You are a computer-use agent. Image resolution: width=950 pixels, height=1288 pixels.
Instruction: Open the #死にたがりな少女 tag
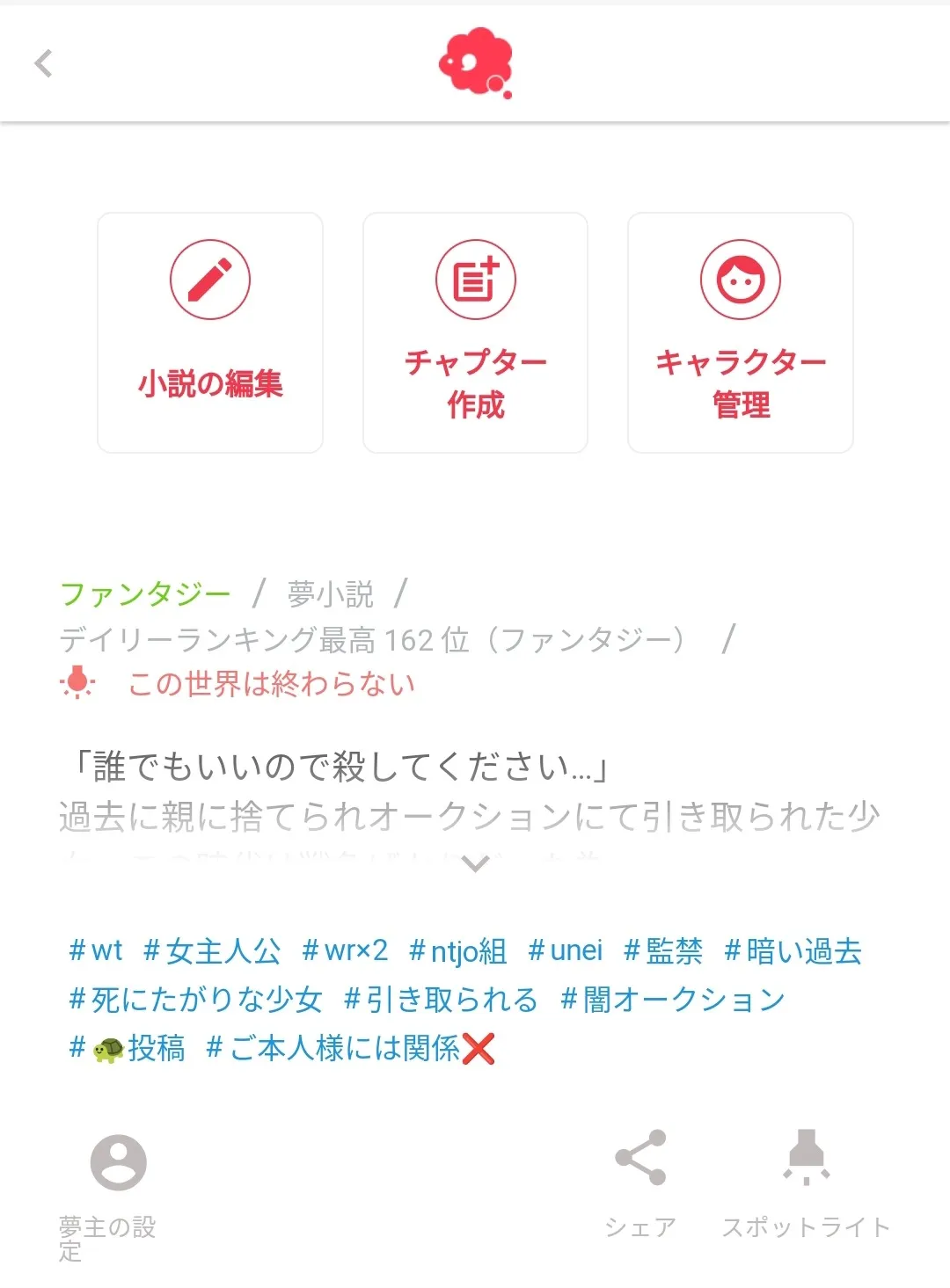pos(195,1000)
